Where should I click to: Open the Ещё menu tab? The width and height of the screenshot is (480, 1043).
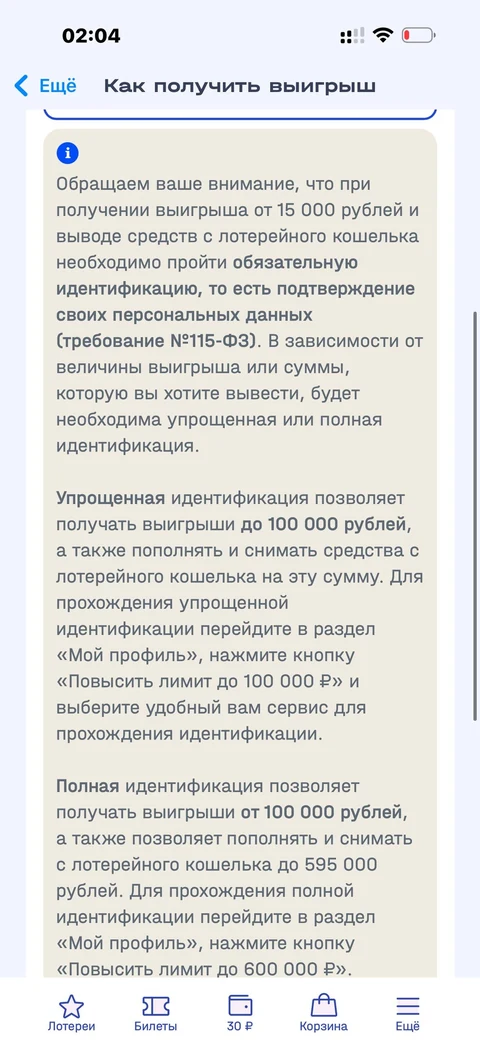(x=408, y=1013)
